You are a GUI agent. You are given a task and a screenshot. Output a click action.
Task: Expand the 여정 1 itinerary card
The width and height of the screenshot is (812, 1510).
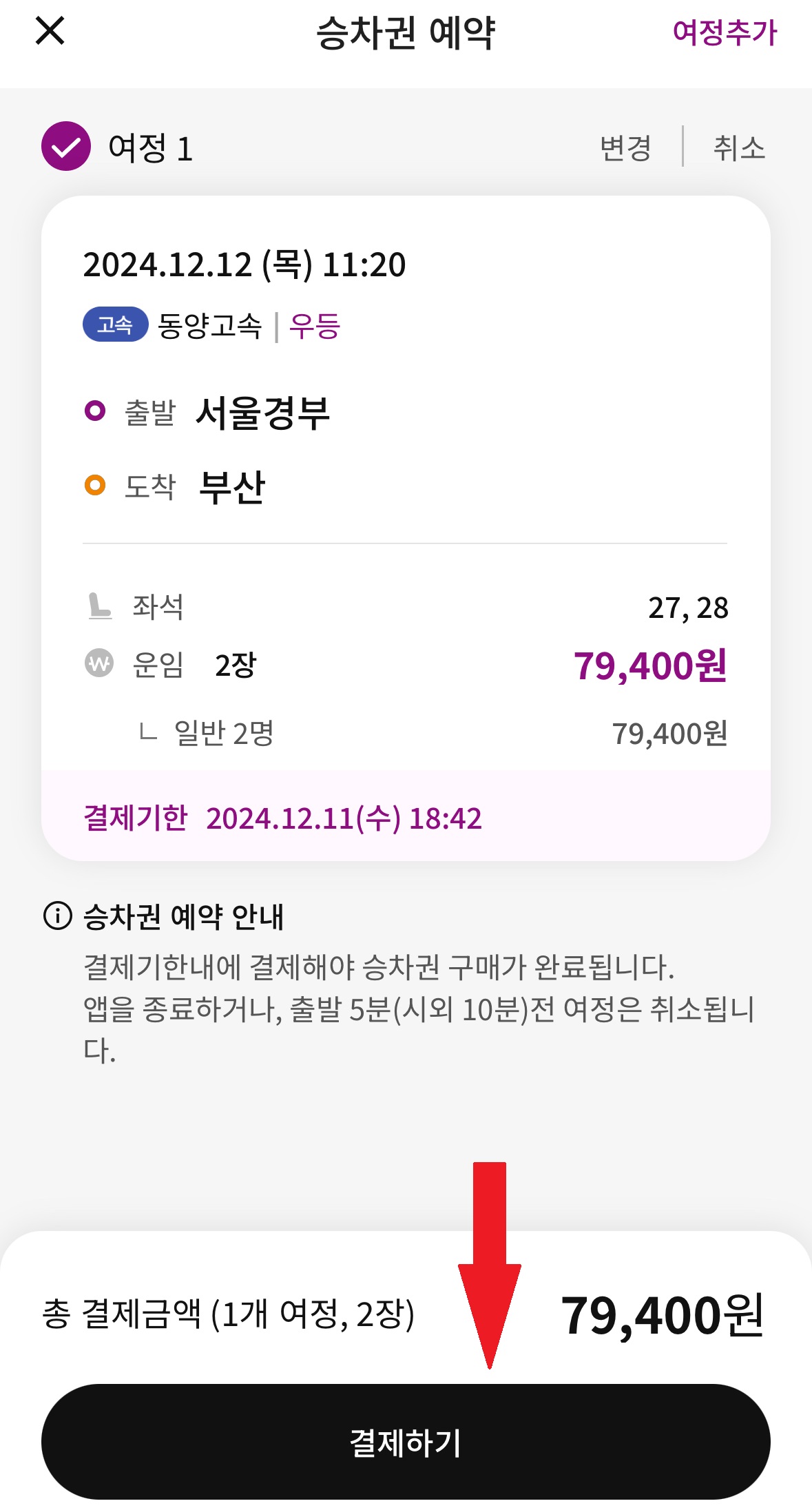click(x=406, y=524)
